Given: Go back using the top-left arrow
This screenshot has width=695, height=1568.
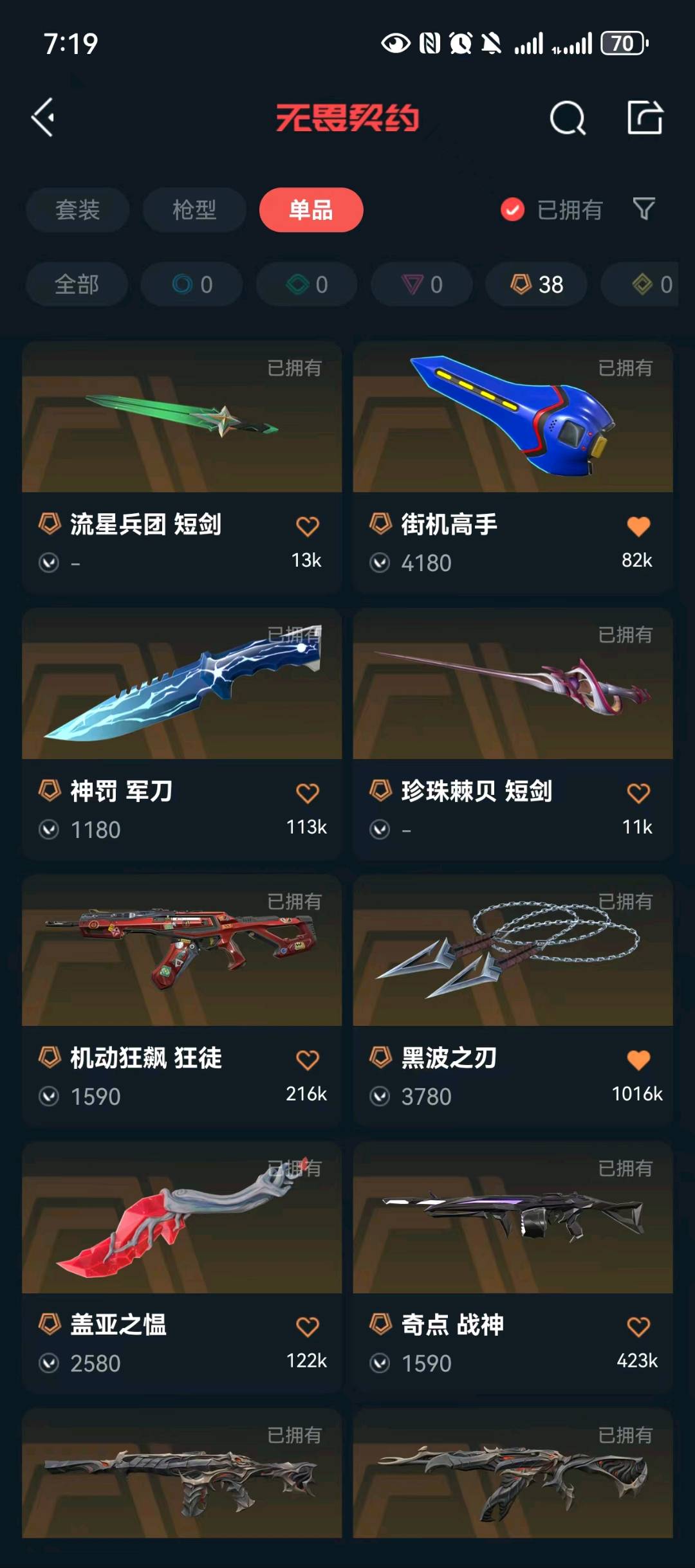Looking at the screenshot, I should point(44,118).
